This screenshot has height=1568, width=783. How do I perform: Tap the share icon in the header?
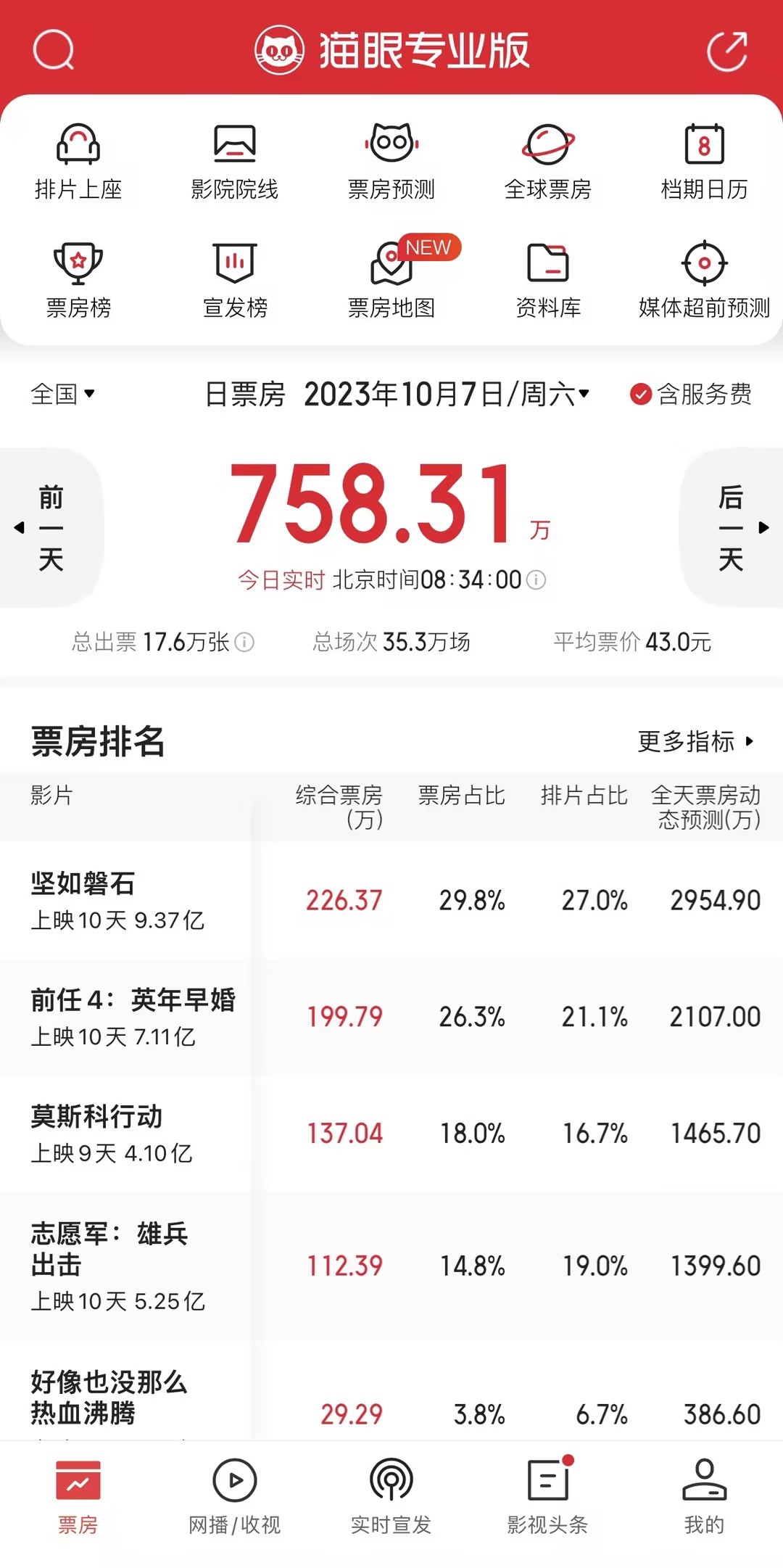pyautogui.click(x=727, y=51)
